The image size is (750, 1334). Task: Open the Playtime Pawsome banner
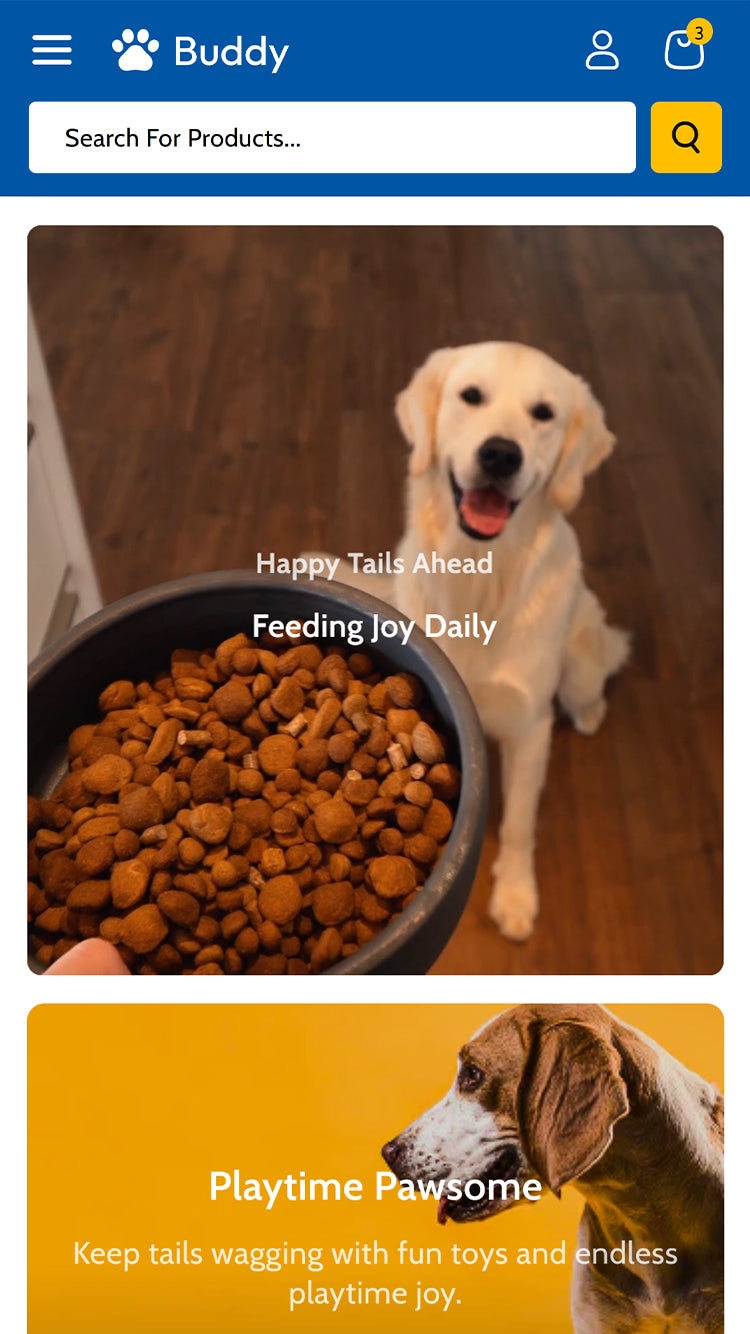(x=375, y=1169)
